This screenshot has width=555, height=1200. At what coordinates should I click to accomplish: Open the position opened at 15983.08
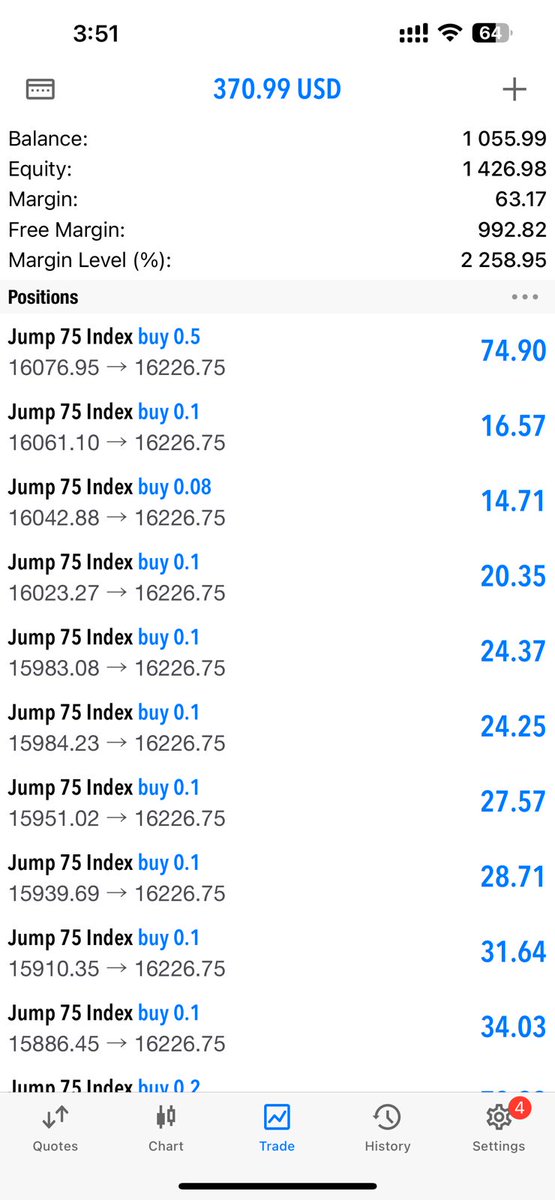pos(277,652)
